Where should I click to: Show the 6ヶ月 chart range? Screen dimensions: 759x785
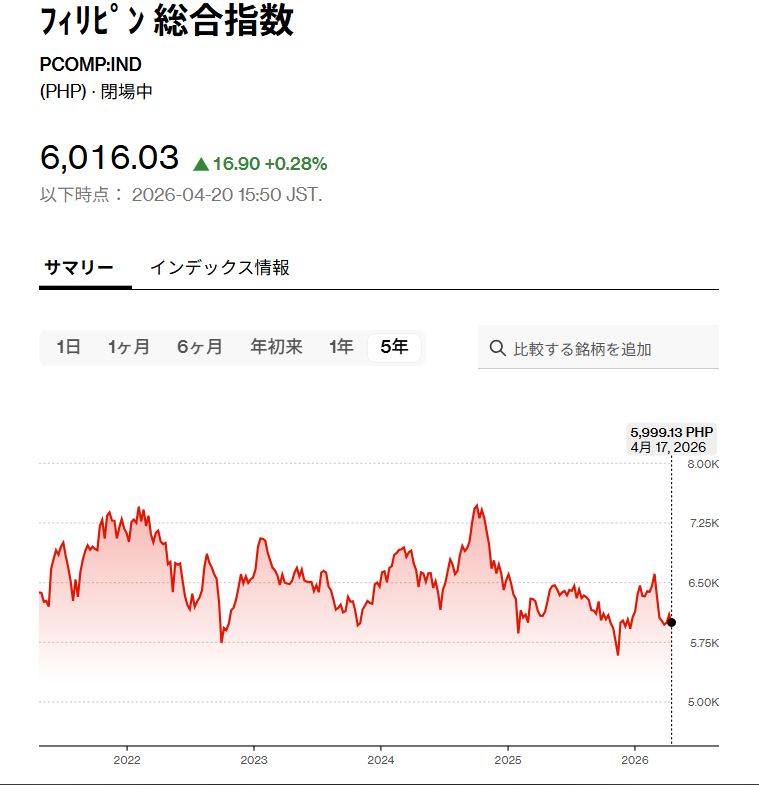[200, 347]
